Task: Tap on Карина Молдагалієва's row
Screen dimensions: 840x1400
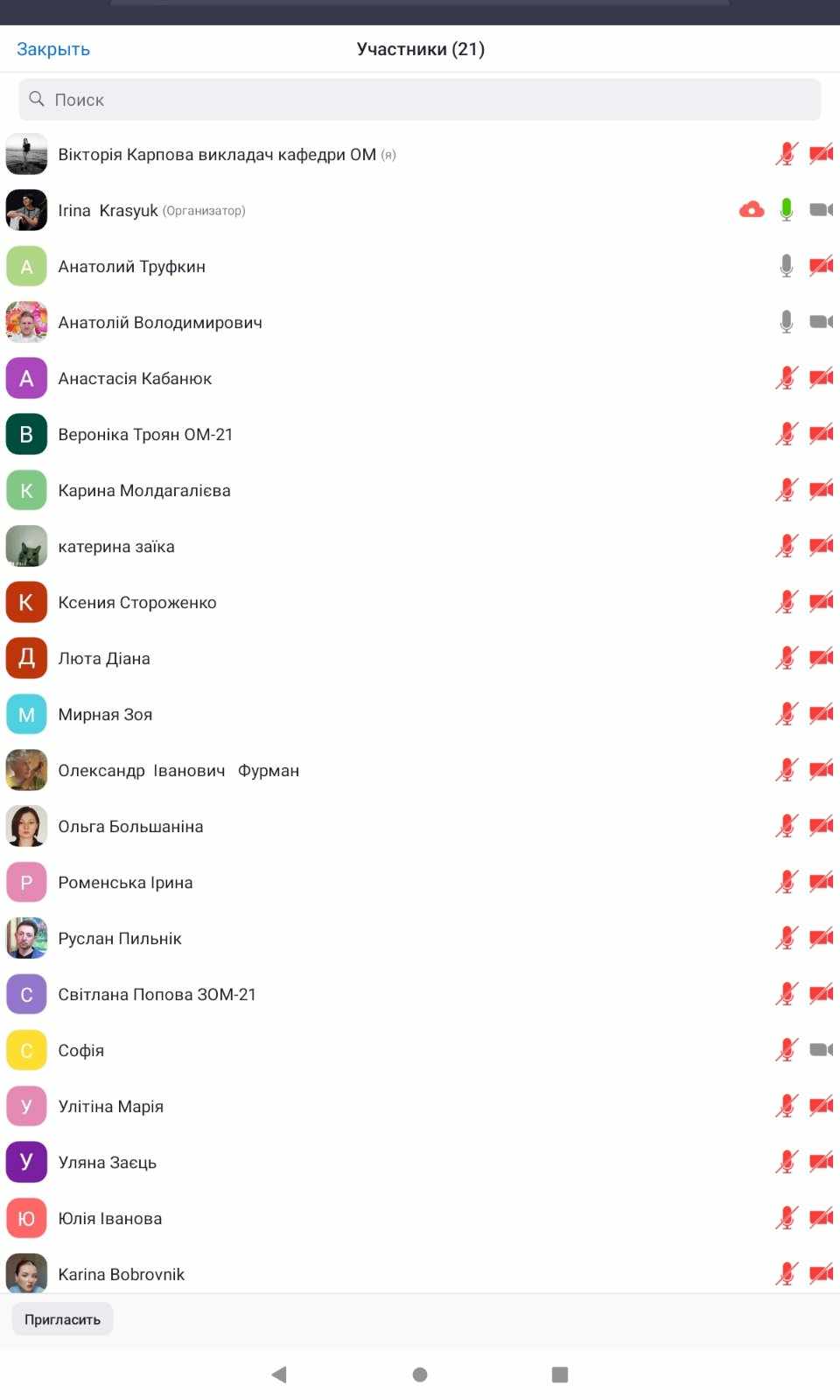Action: (x=144, y=490)
